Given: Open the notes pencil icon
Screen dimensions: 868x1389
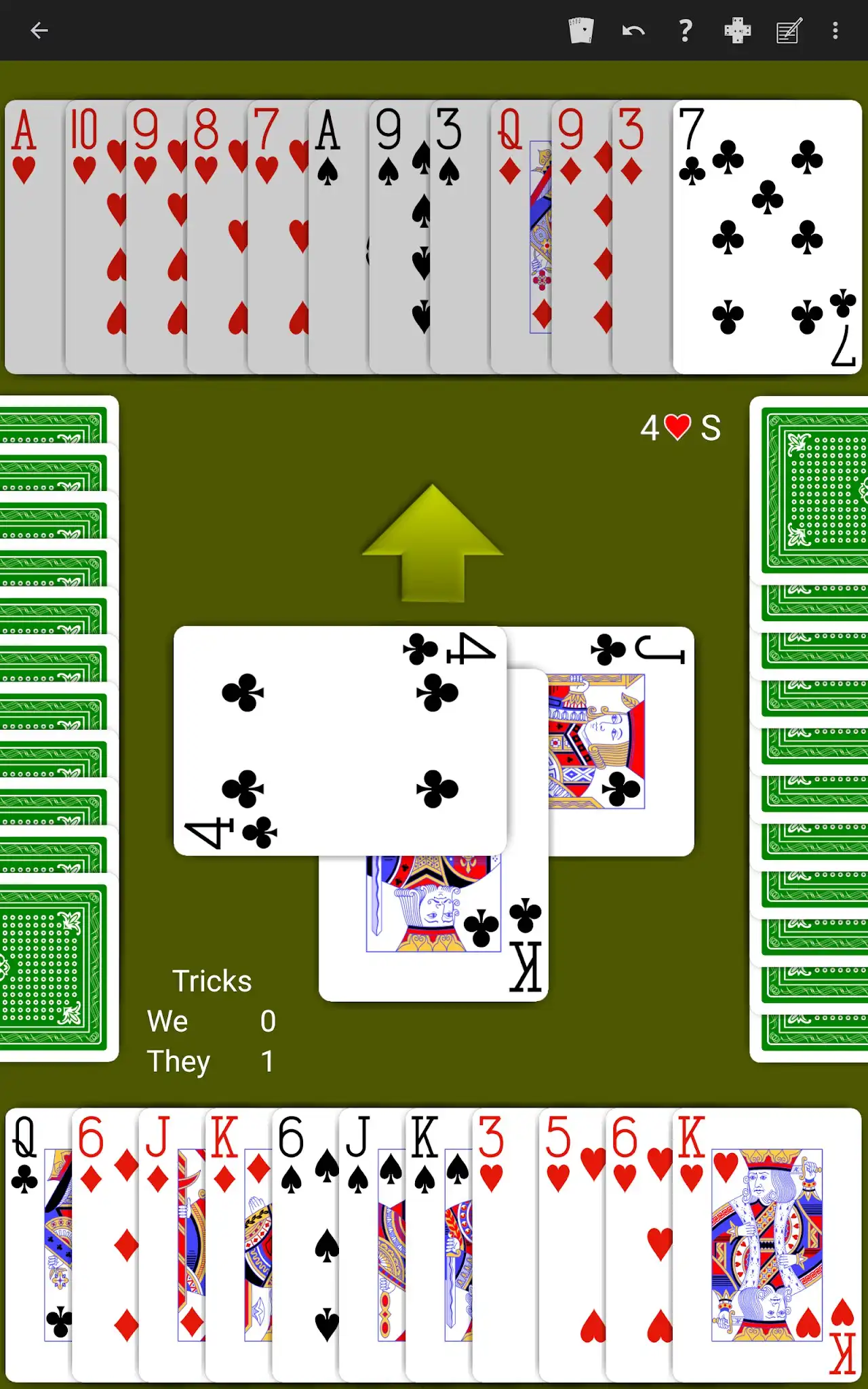Looking at the screenshot, I should click(789, 31).
